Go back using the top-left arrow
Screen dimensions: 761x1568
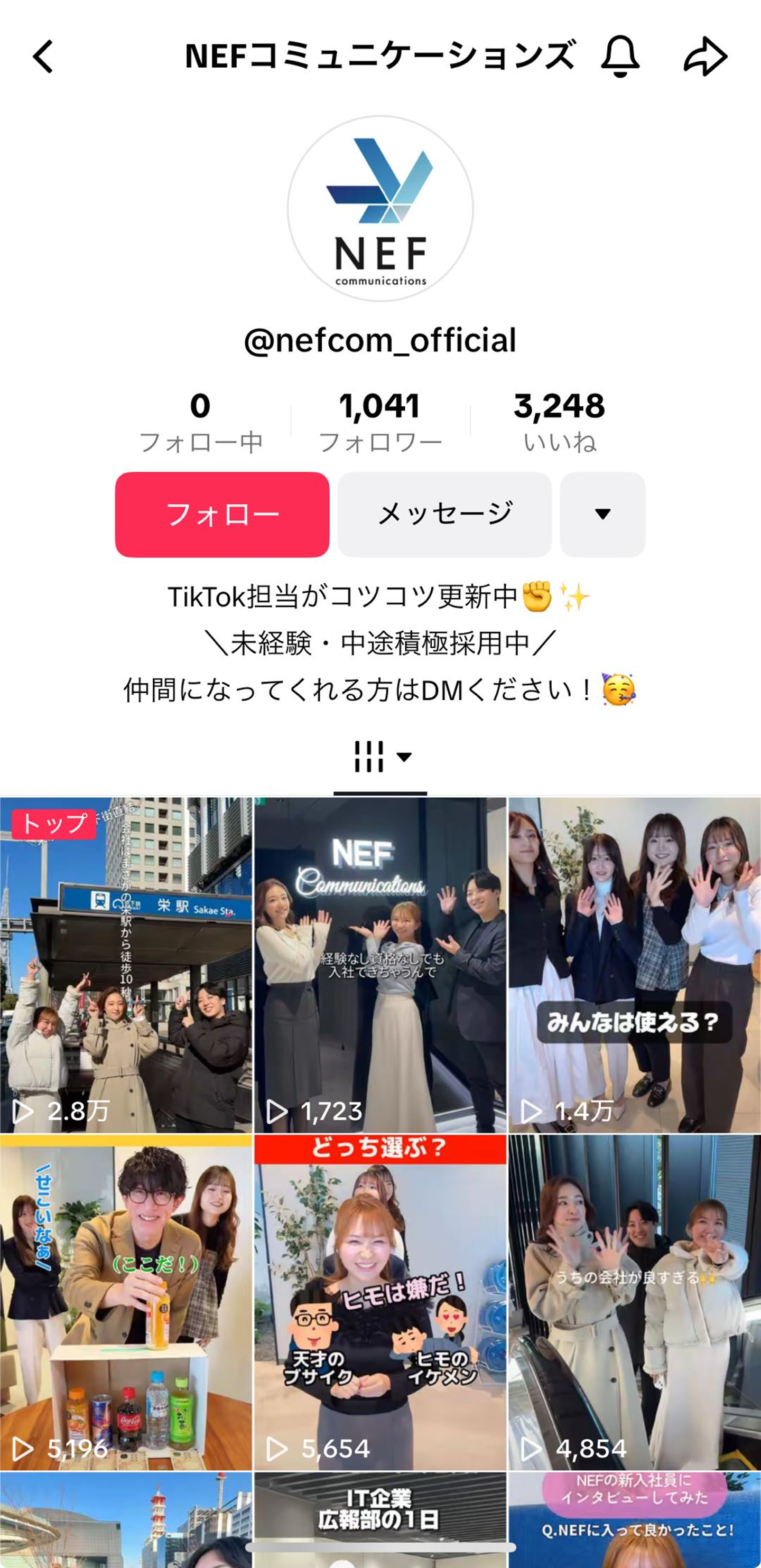point(43,57)
